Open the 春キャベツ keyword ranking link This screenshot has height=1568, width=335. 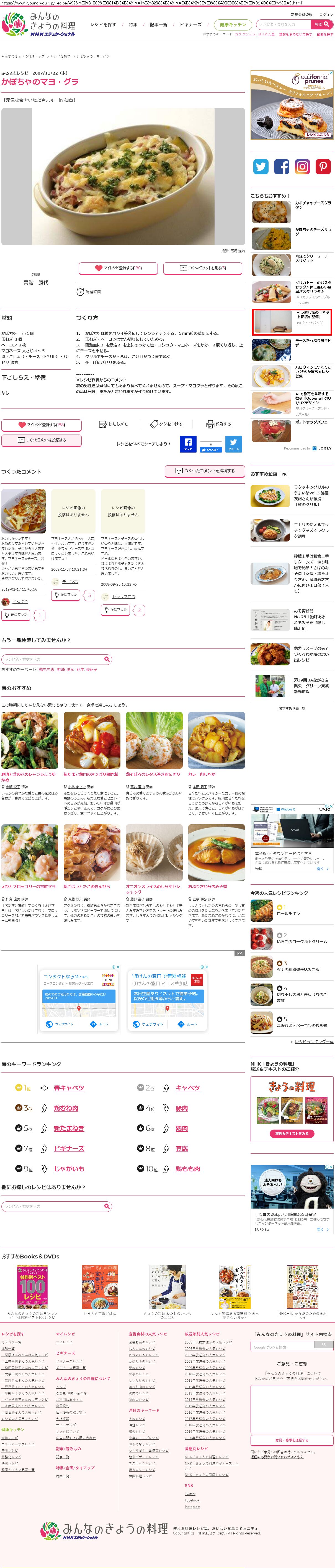point(69,1088)
